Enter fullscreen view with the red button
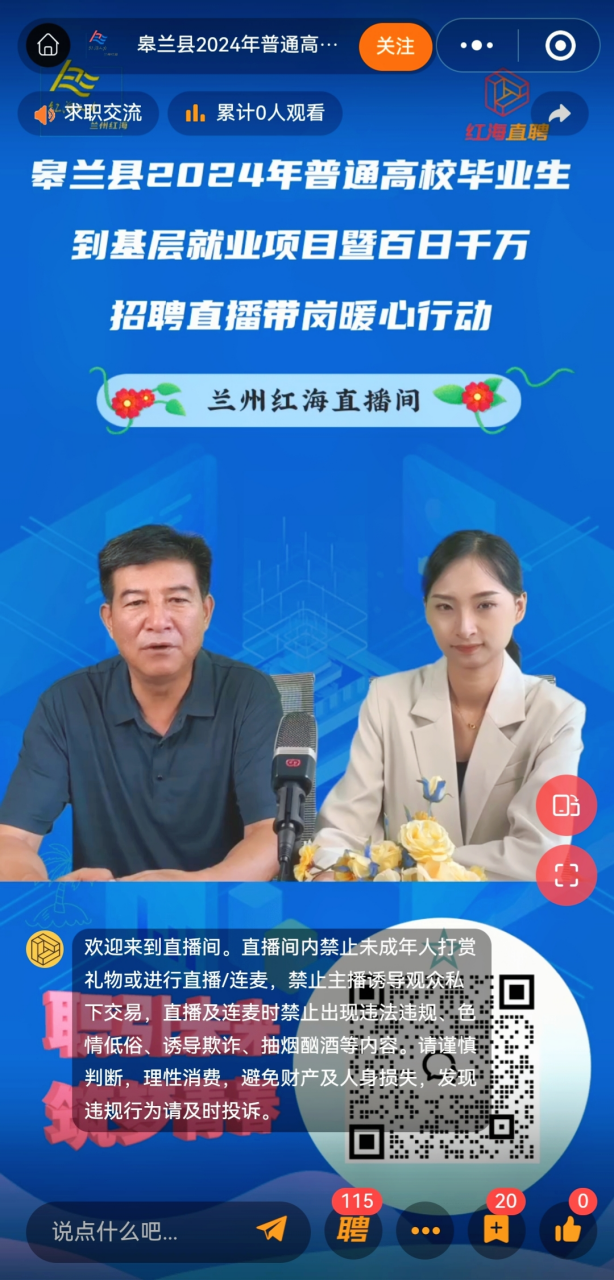614x1280 pixels. click(566, 875)
